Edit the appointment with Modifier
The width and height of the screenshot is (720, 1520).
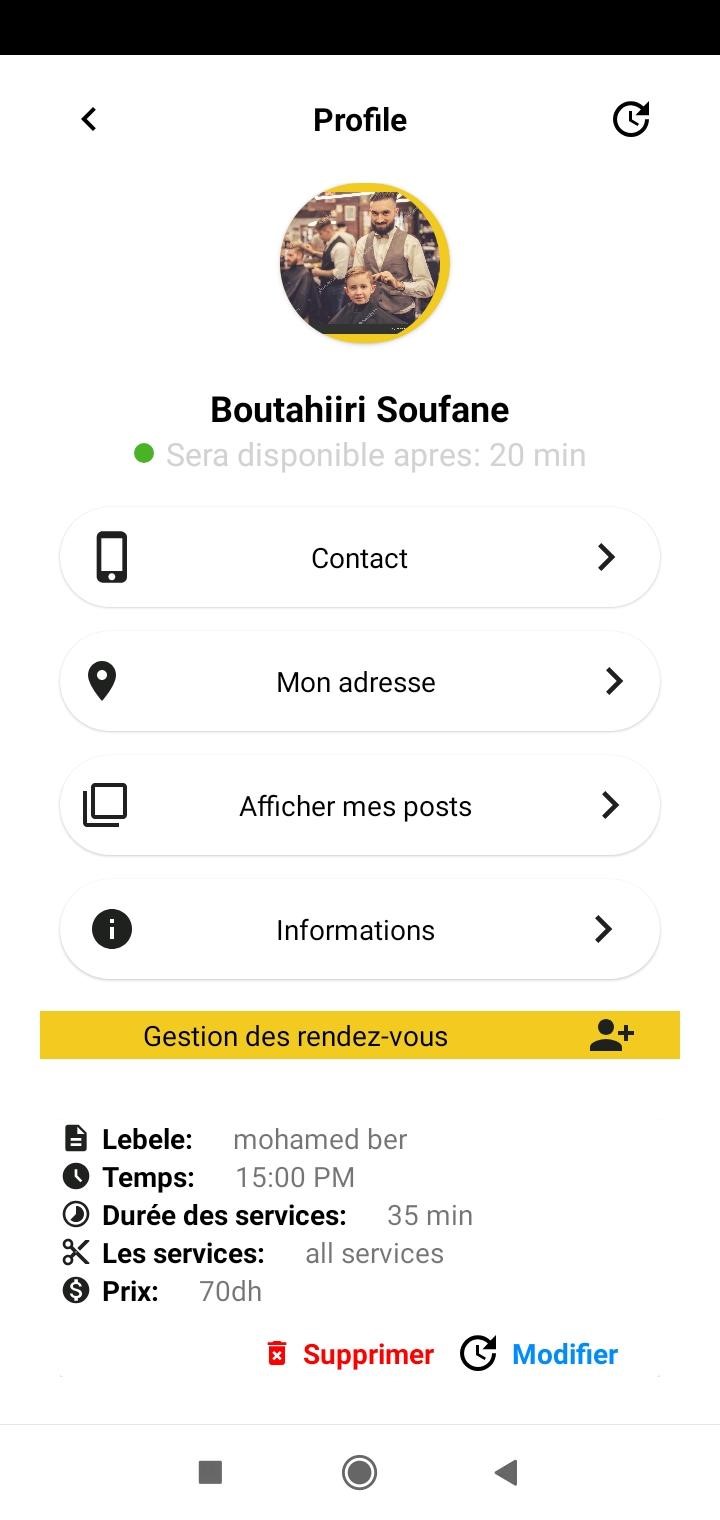(540, 1354)
